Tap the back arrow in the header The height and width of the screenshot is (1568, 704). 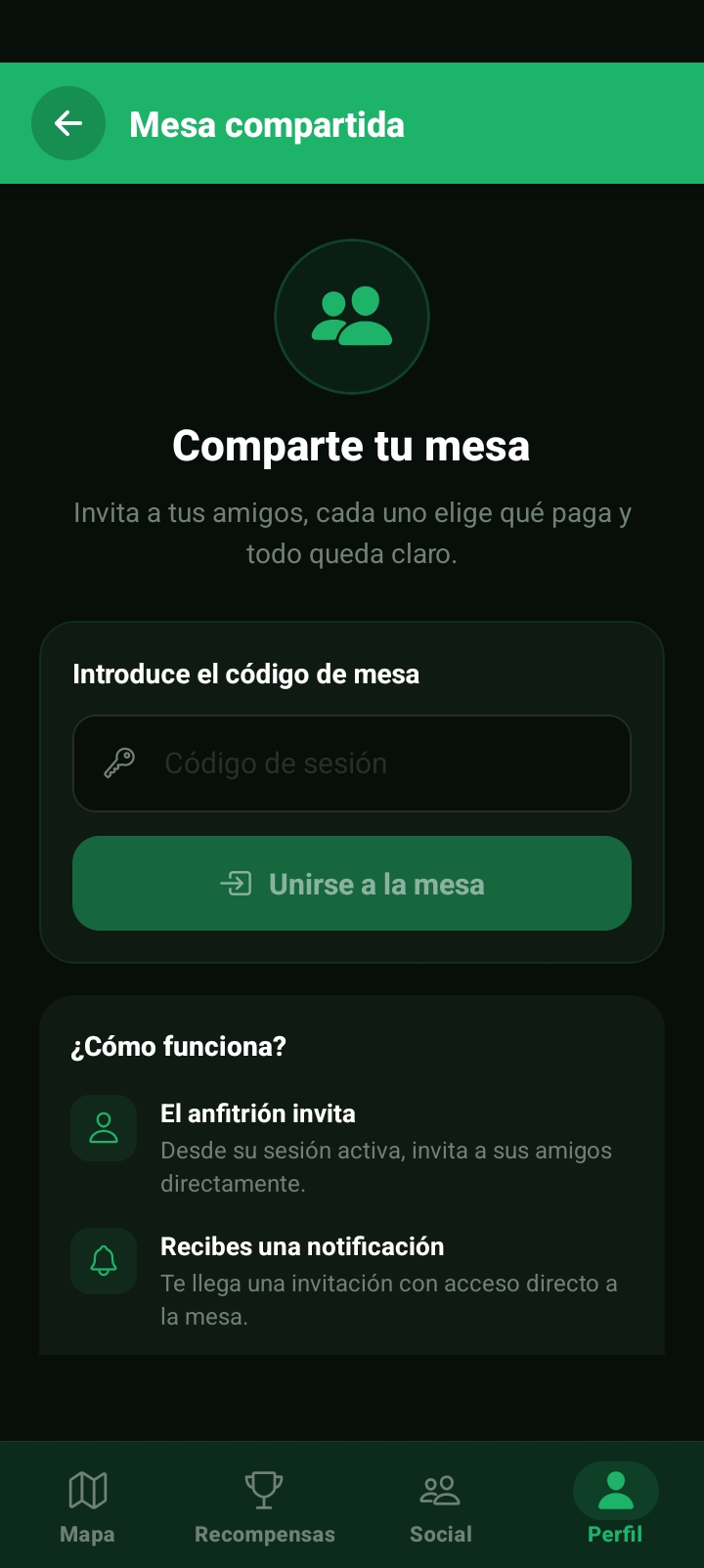(x=67, y=123)
